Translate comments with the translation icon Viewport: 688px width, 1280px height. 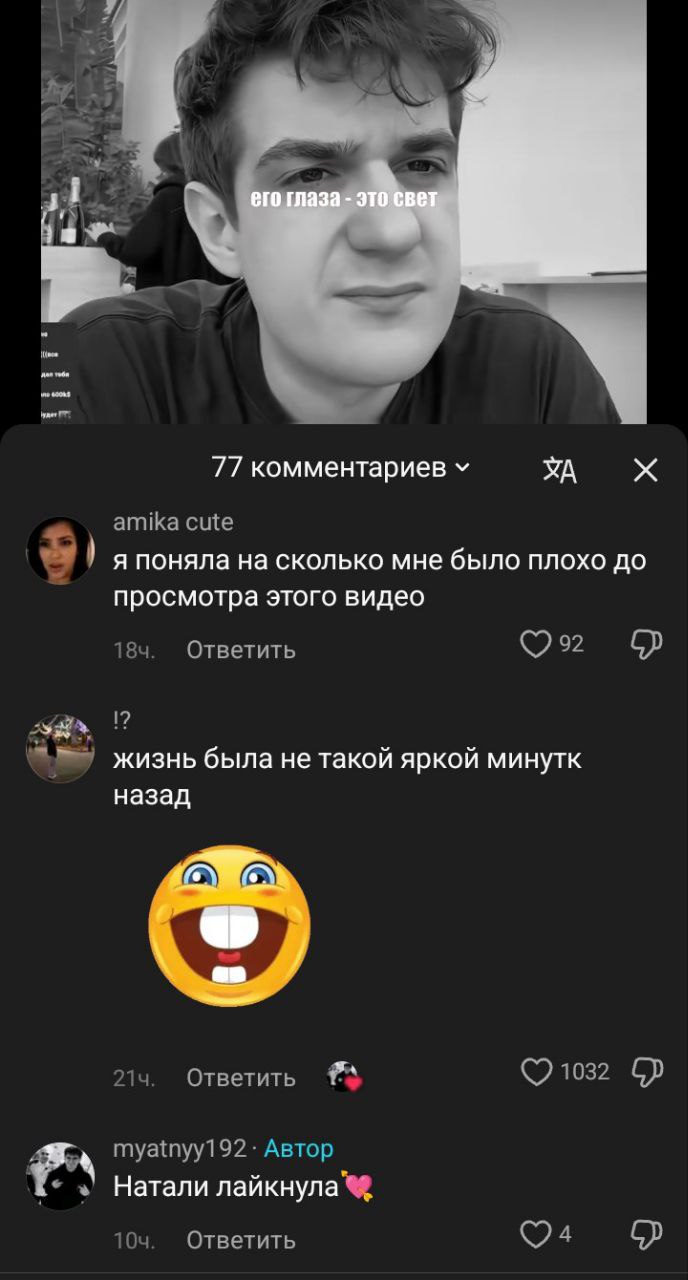click(x=560, y=470)
